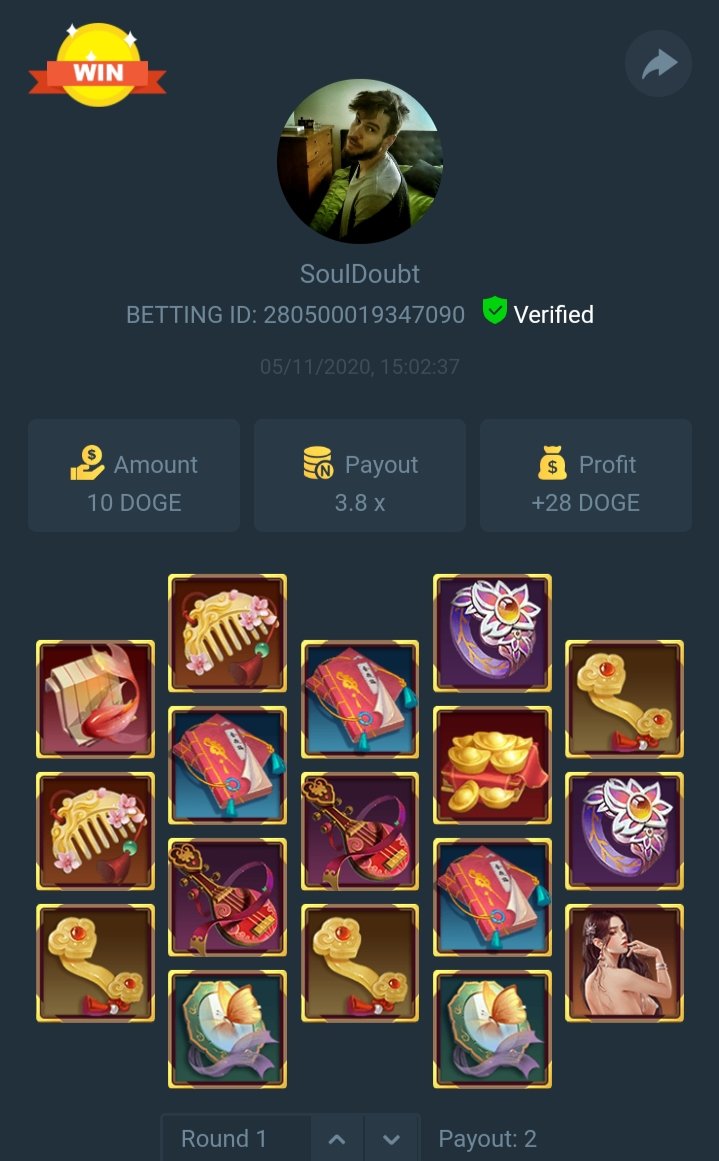Tap the Verified badge
The height and width of the screenshot is (1161, 719).
[538, 314]
